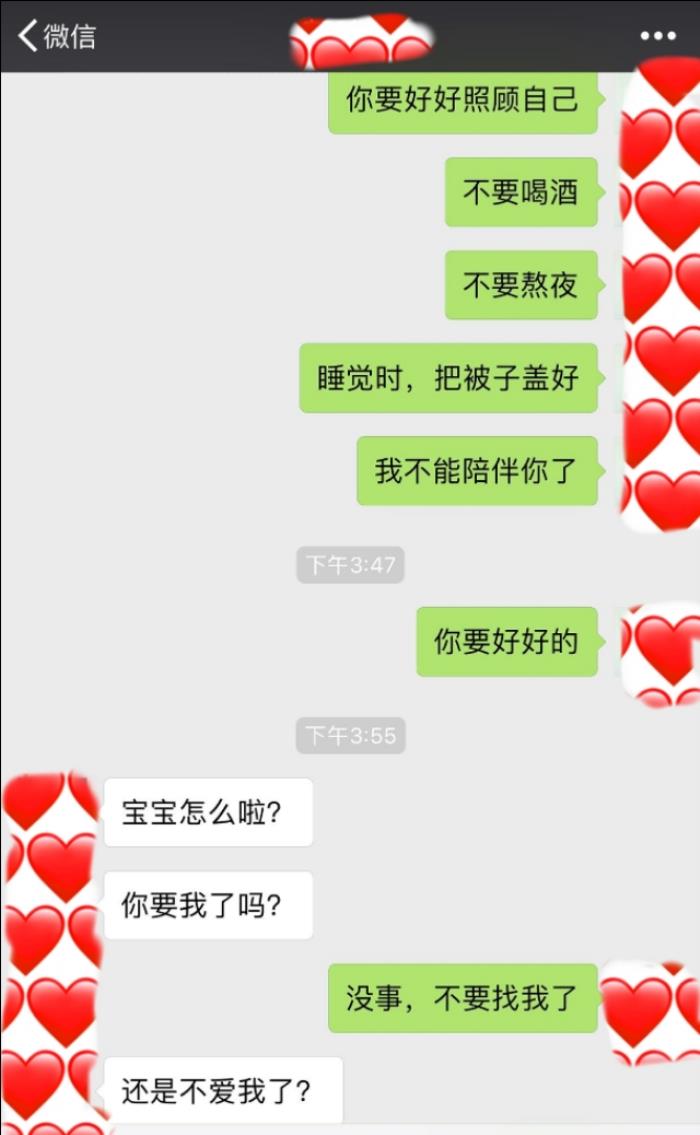Image resolution: width=700 pixels, height=1135 pixels.
Task: Go back to the 微信 chat list
Action: click(x=55, y=36)
